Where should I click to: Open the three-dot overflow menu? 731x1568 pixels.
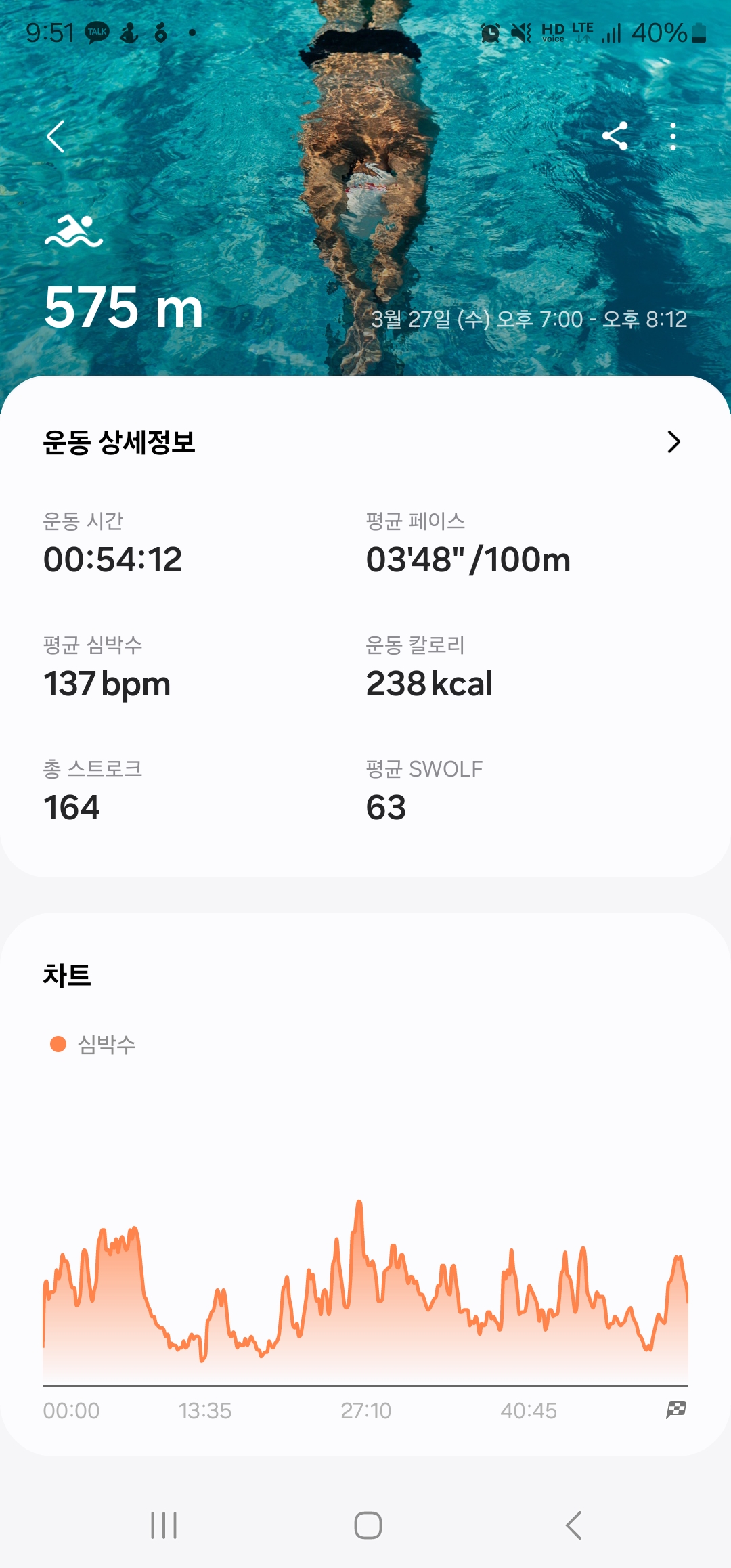click(x=672, y=137)
